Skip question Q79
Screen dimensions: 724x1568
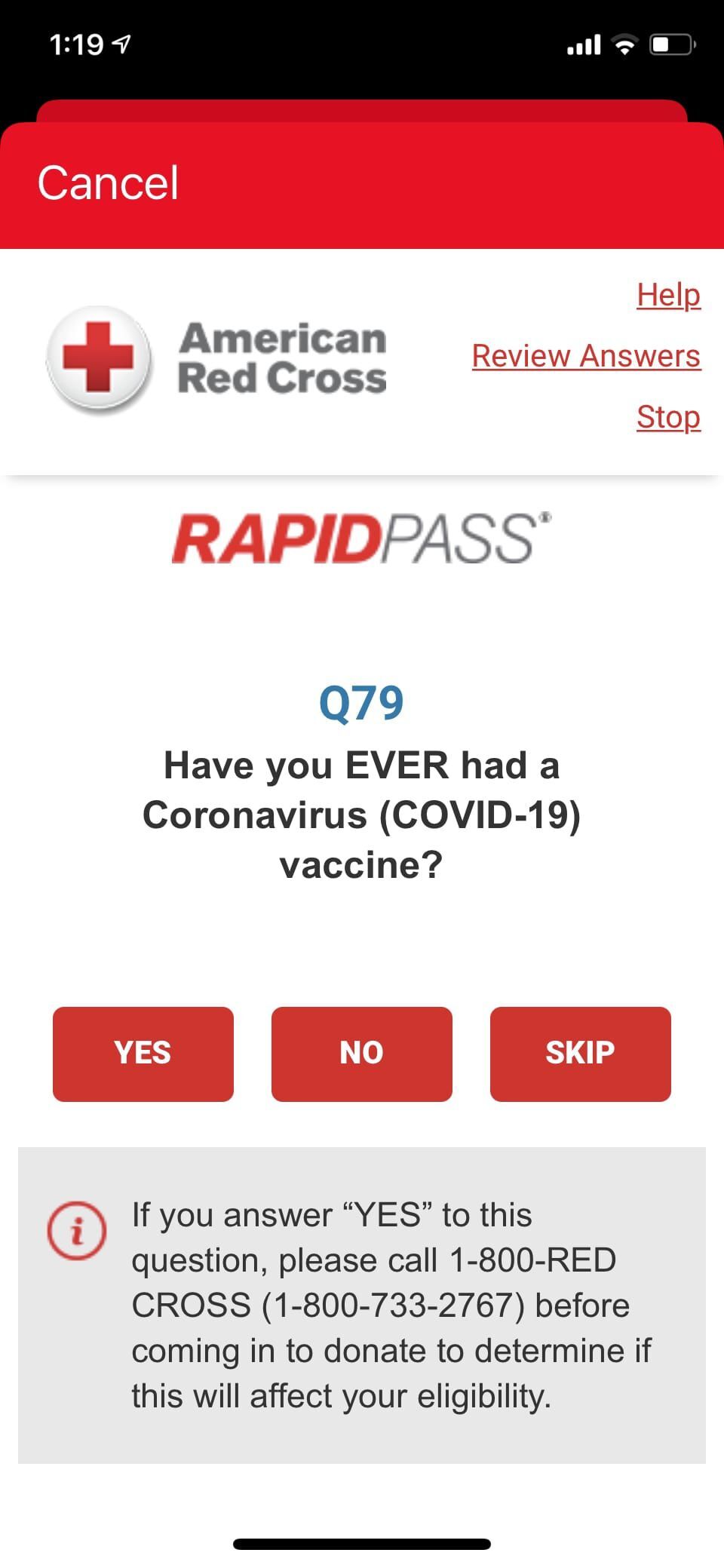(581, 1054)
